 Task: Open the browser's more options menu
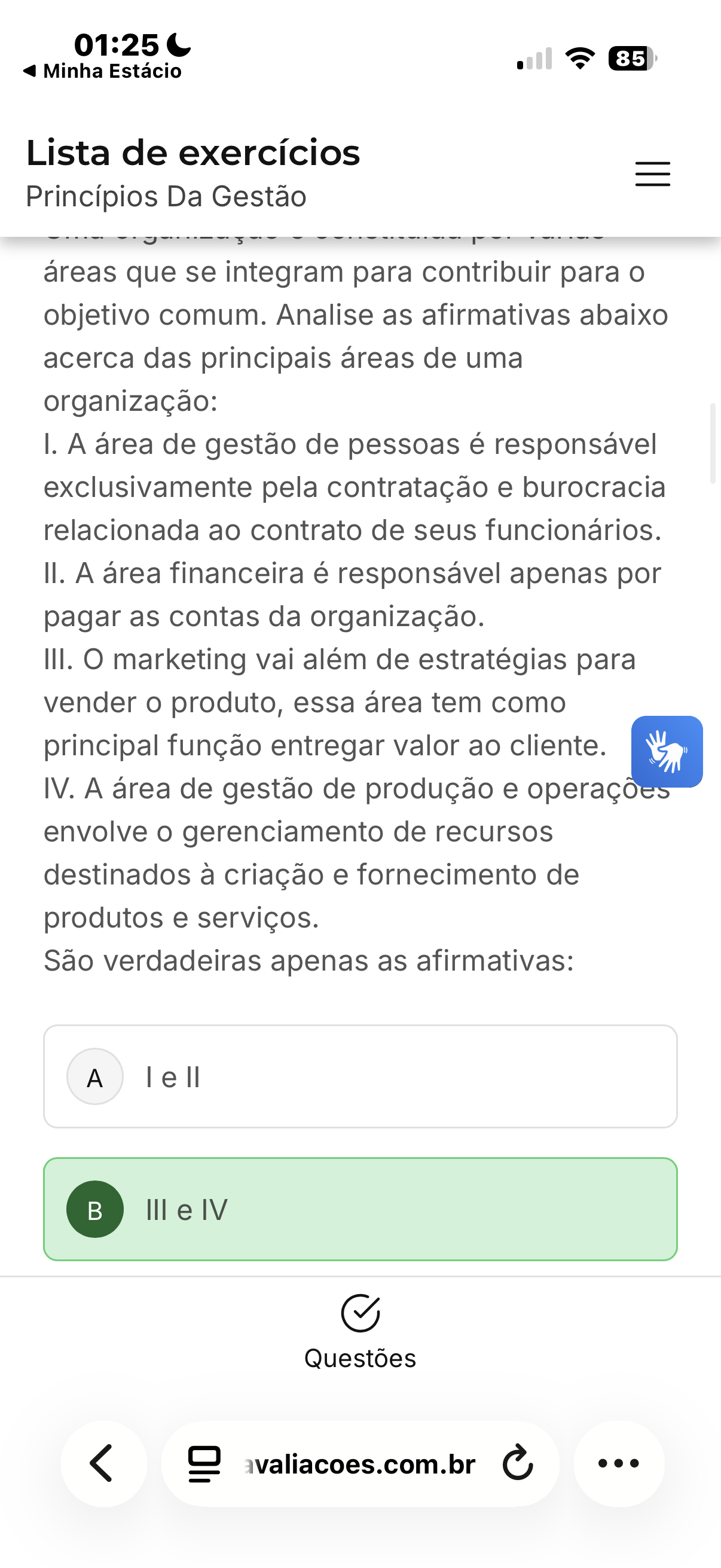618,1463
